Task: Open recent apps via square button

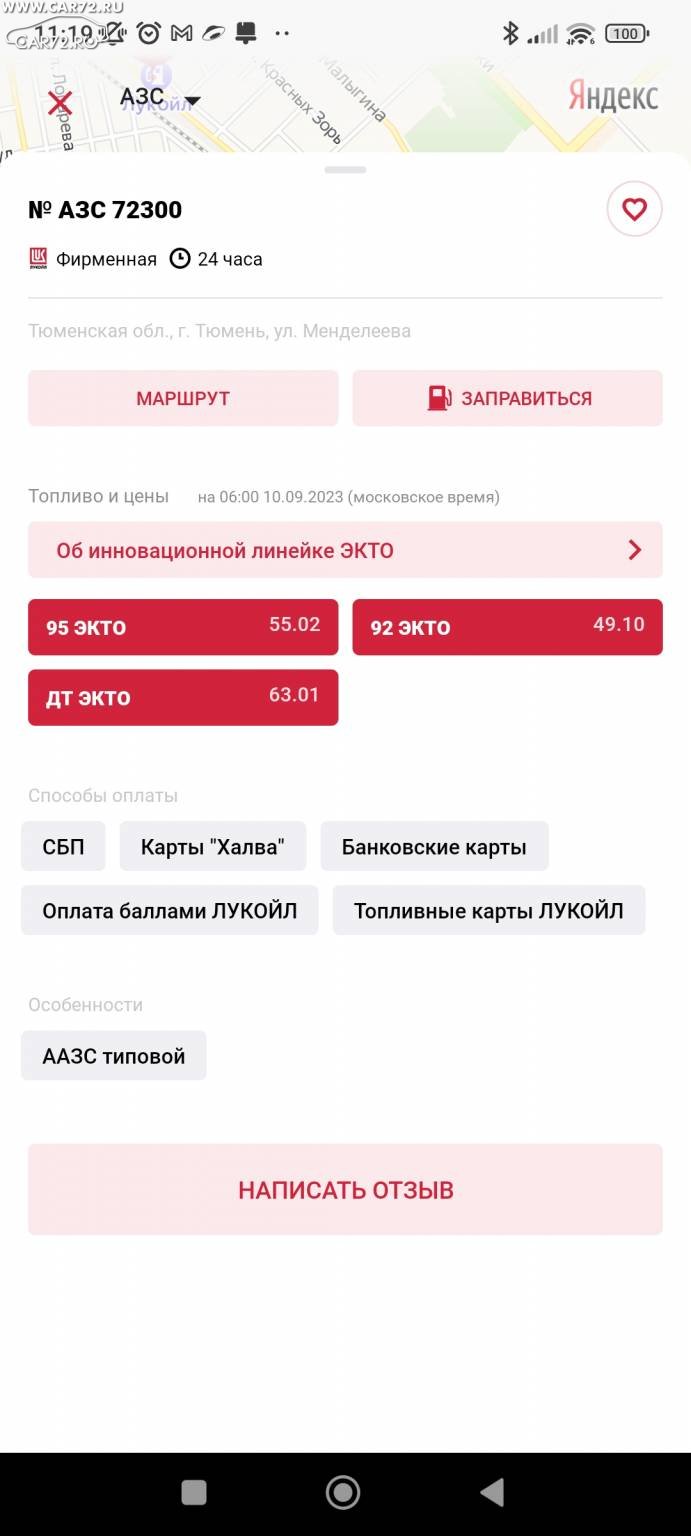Action: pos(194,1493)
